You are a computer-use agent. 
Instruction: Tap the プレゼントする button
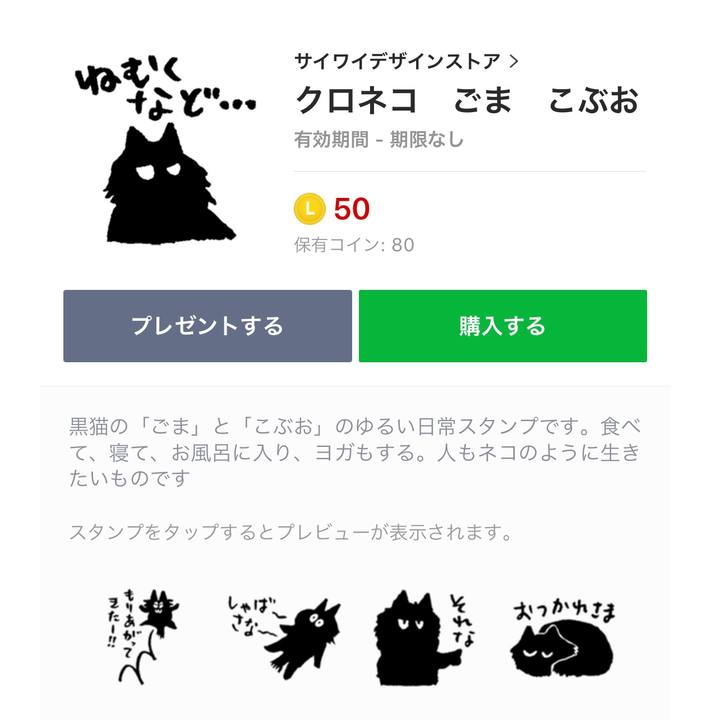[x=207, y=326]
